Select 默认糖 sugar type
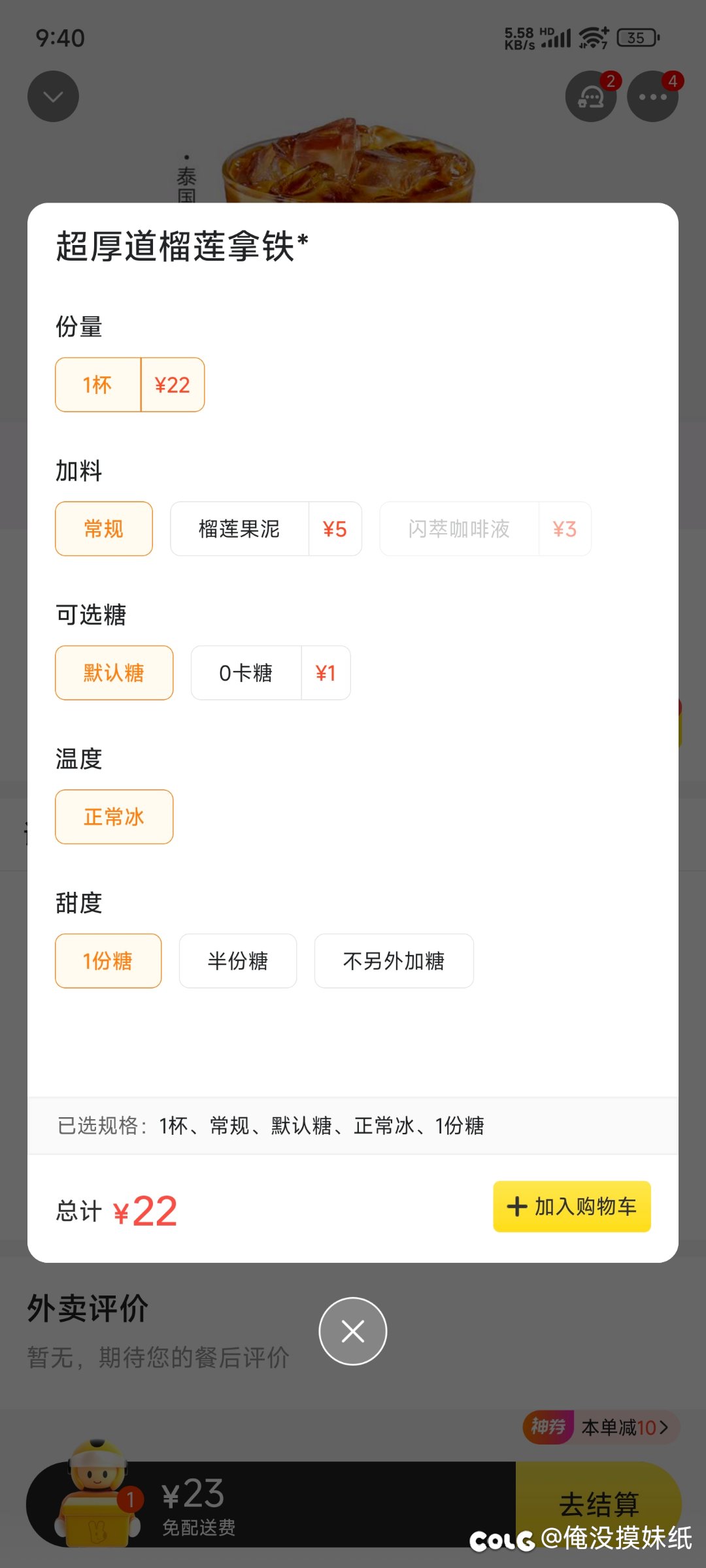Screen dimensions: 706x1568 [114, 673]
